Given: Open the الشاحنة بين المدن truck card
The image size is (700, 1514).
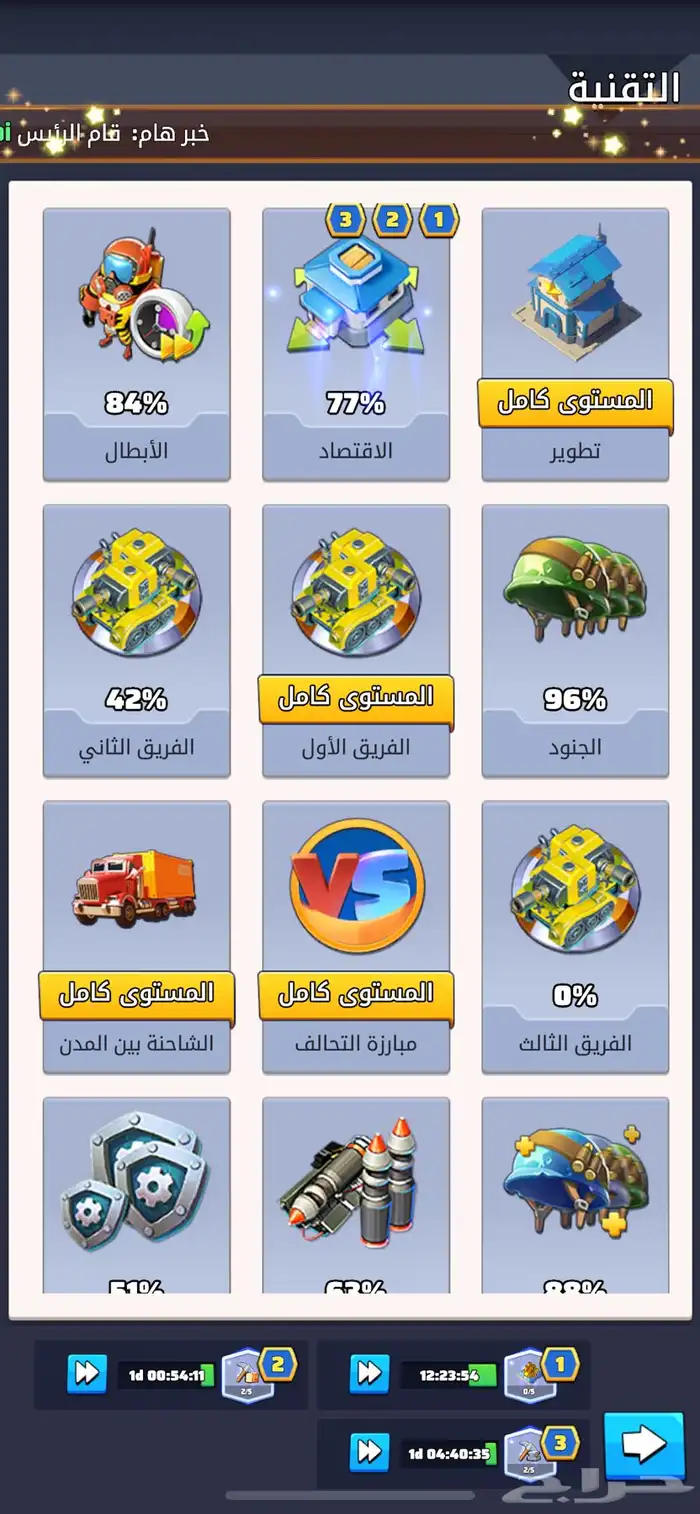Looking at the screenshot, I should tap(137, 936).
